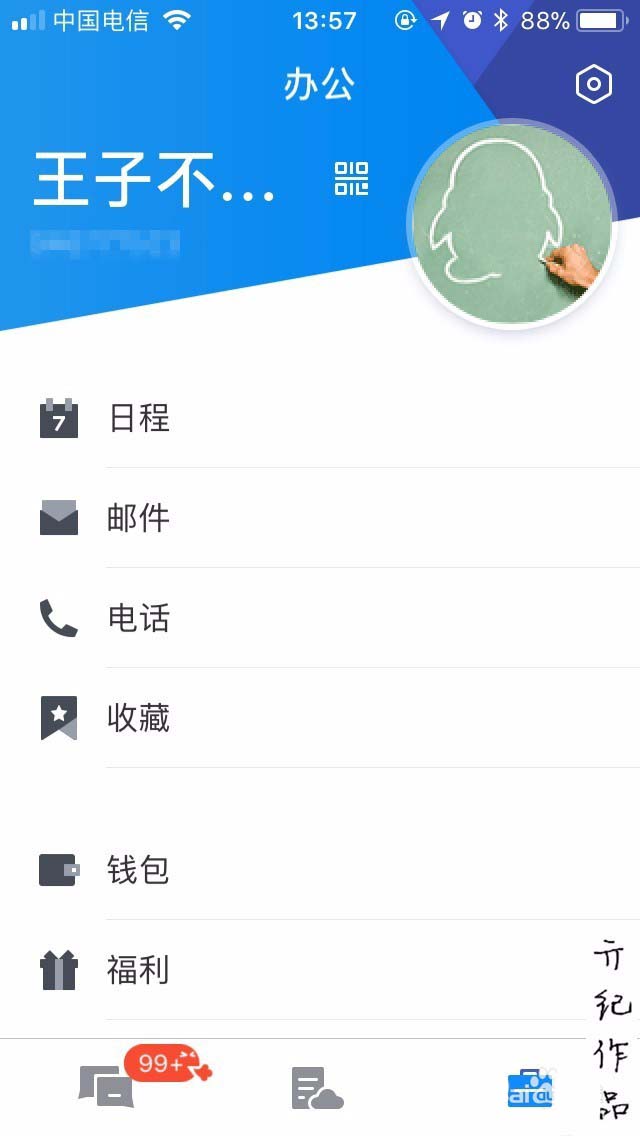This screenshot has height=1136, width=640.
Task: Select the briefcase office tab
Action: click(x=530, y=1087)
